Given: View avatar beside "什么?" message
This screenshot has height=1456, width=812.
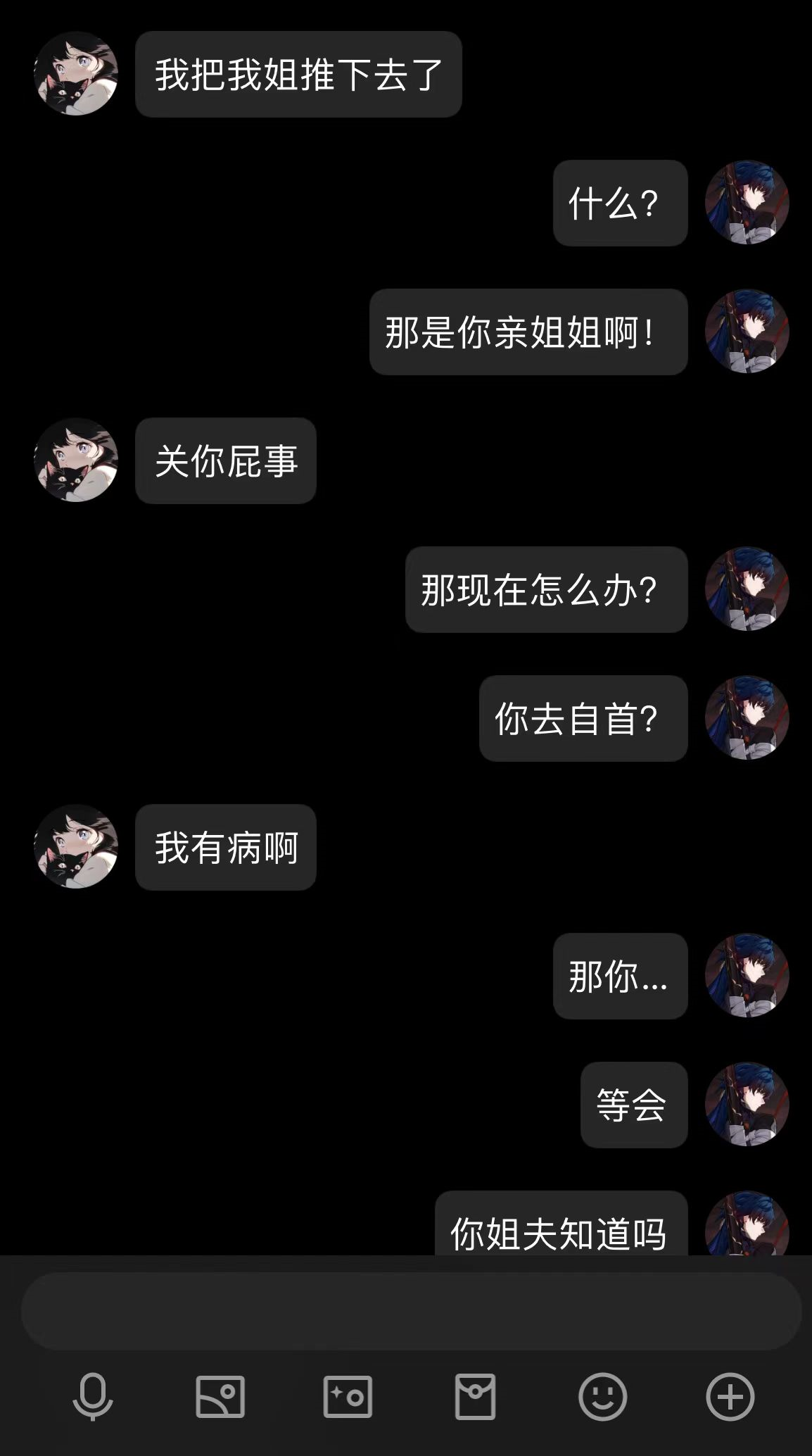Looking at the screenshot, I should pos(747,203).
